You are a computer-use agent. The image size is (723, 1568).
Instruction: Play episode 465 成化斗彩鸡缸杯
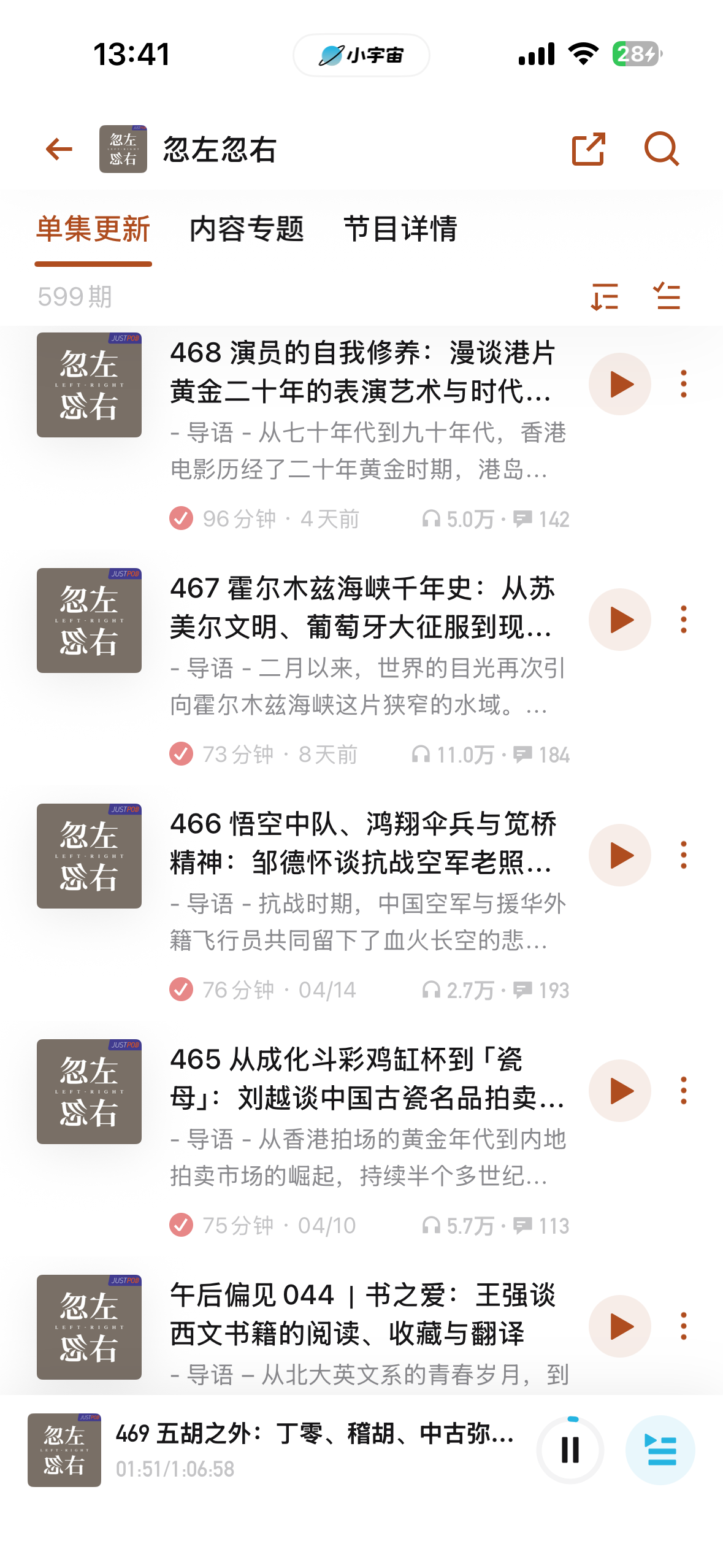pos(620,1091)
